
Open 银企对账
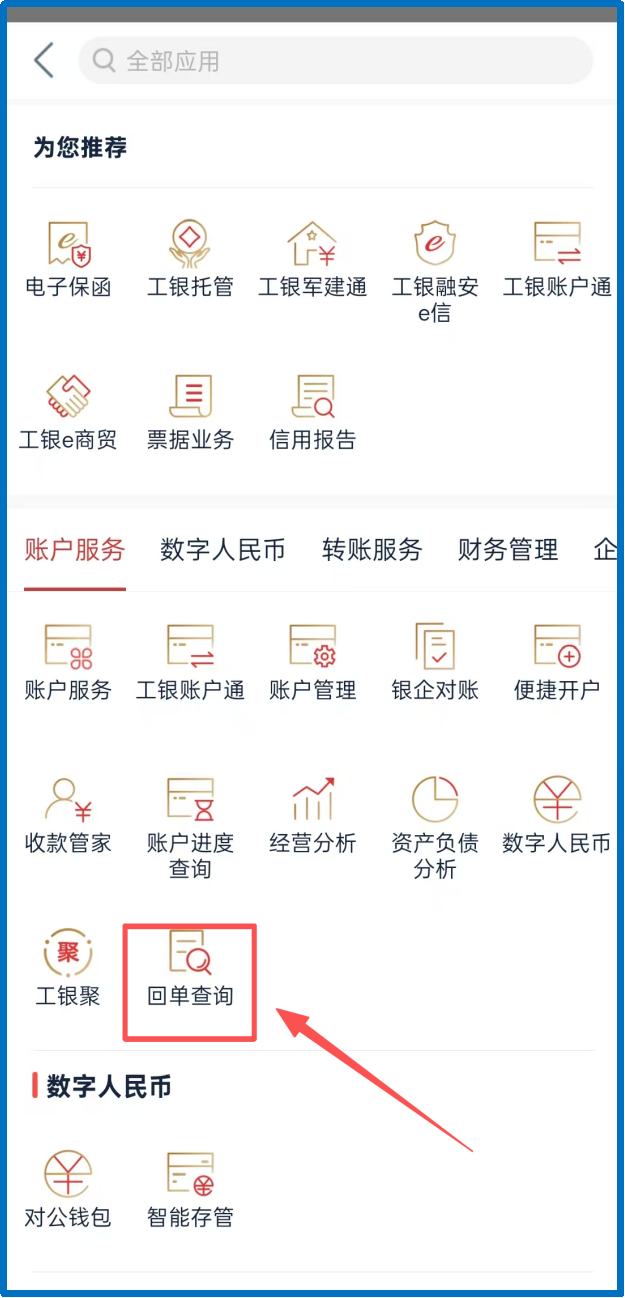pos(435,662)
